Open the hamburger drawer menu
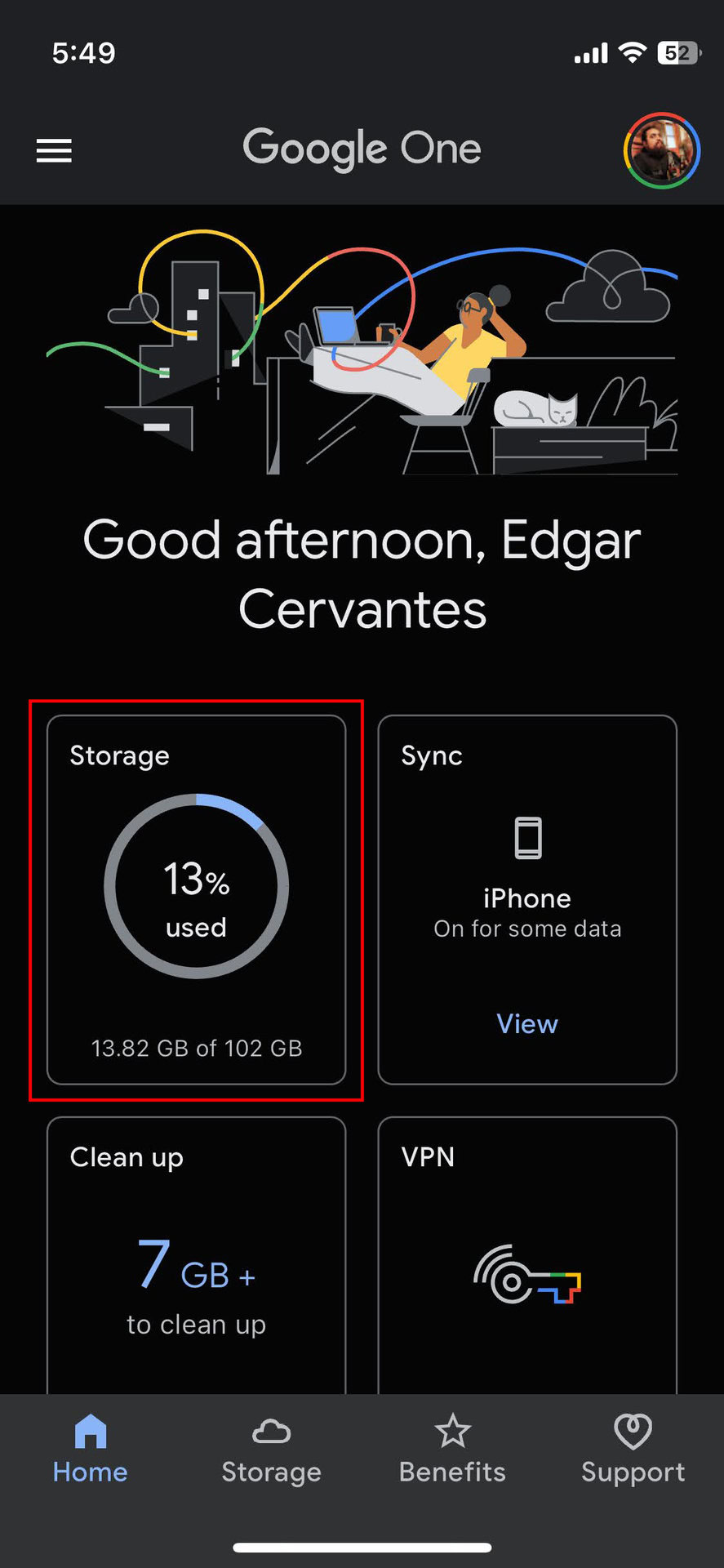Image resolution: width=724 pixels, height=1568 pixels. (x=54, y=150)
